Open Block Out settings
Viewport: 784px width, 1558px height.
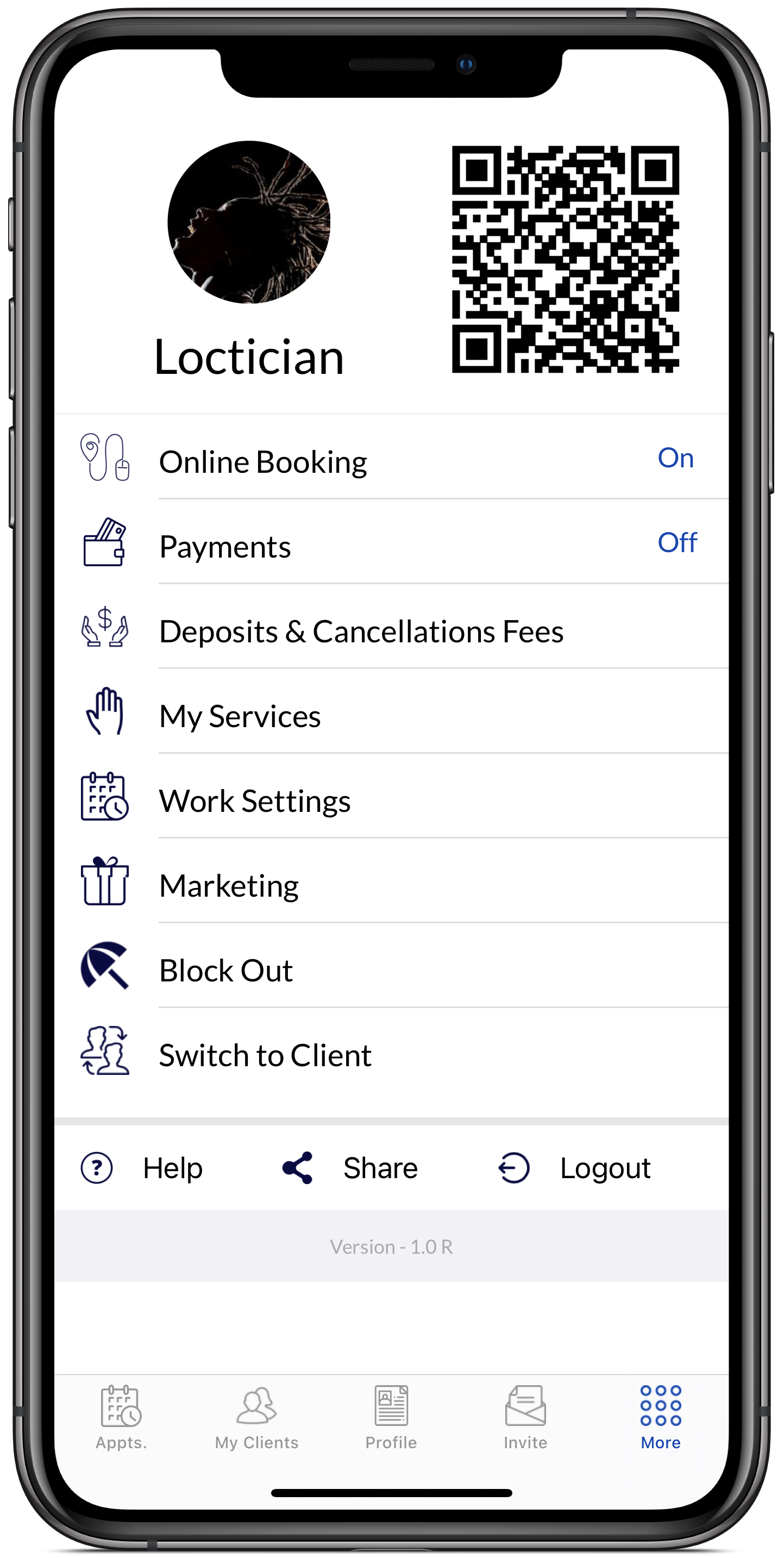tap(225, 970)
